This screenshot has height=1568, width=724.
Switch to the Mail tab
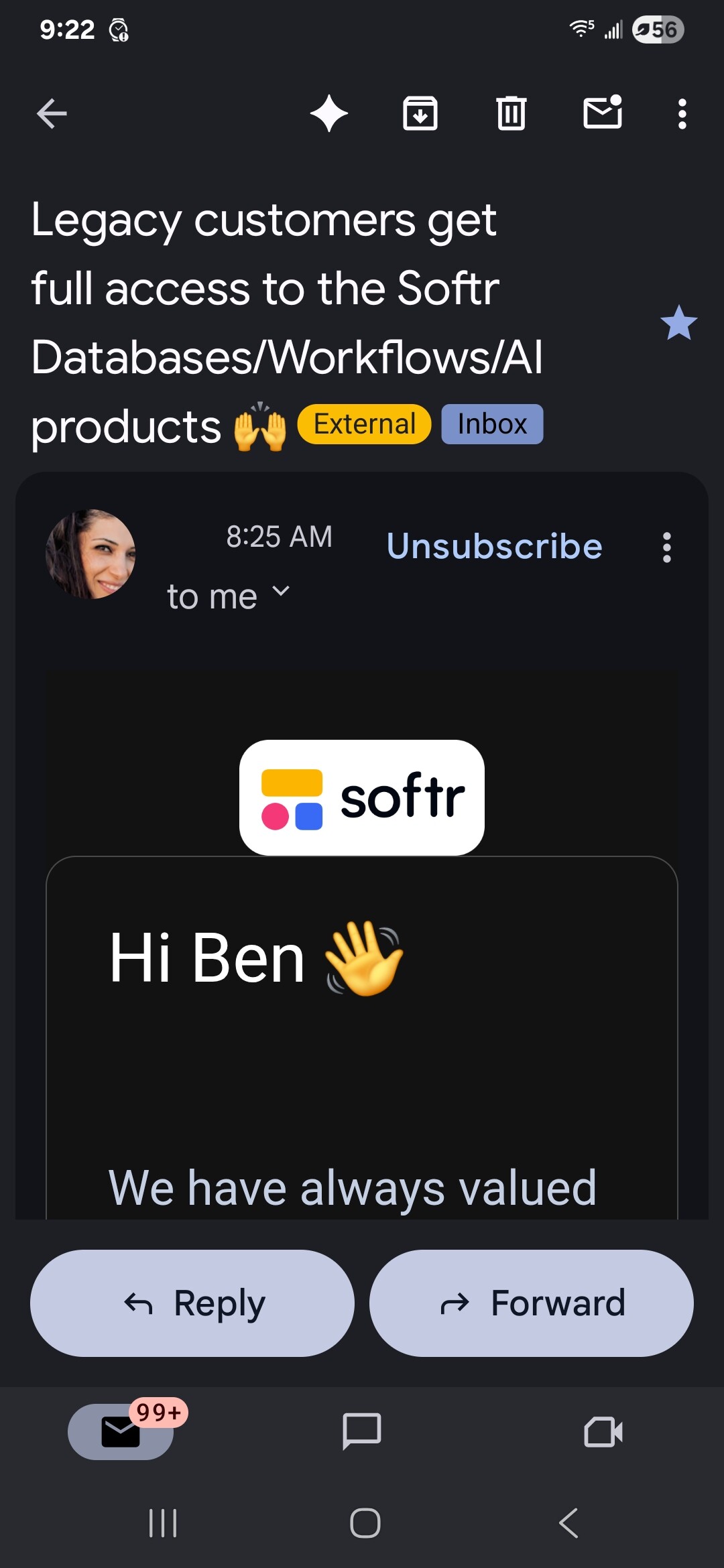(x=121, y=1431)
